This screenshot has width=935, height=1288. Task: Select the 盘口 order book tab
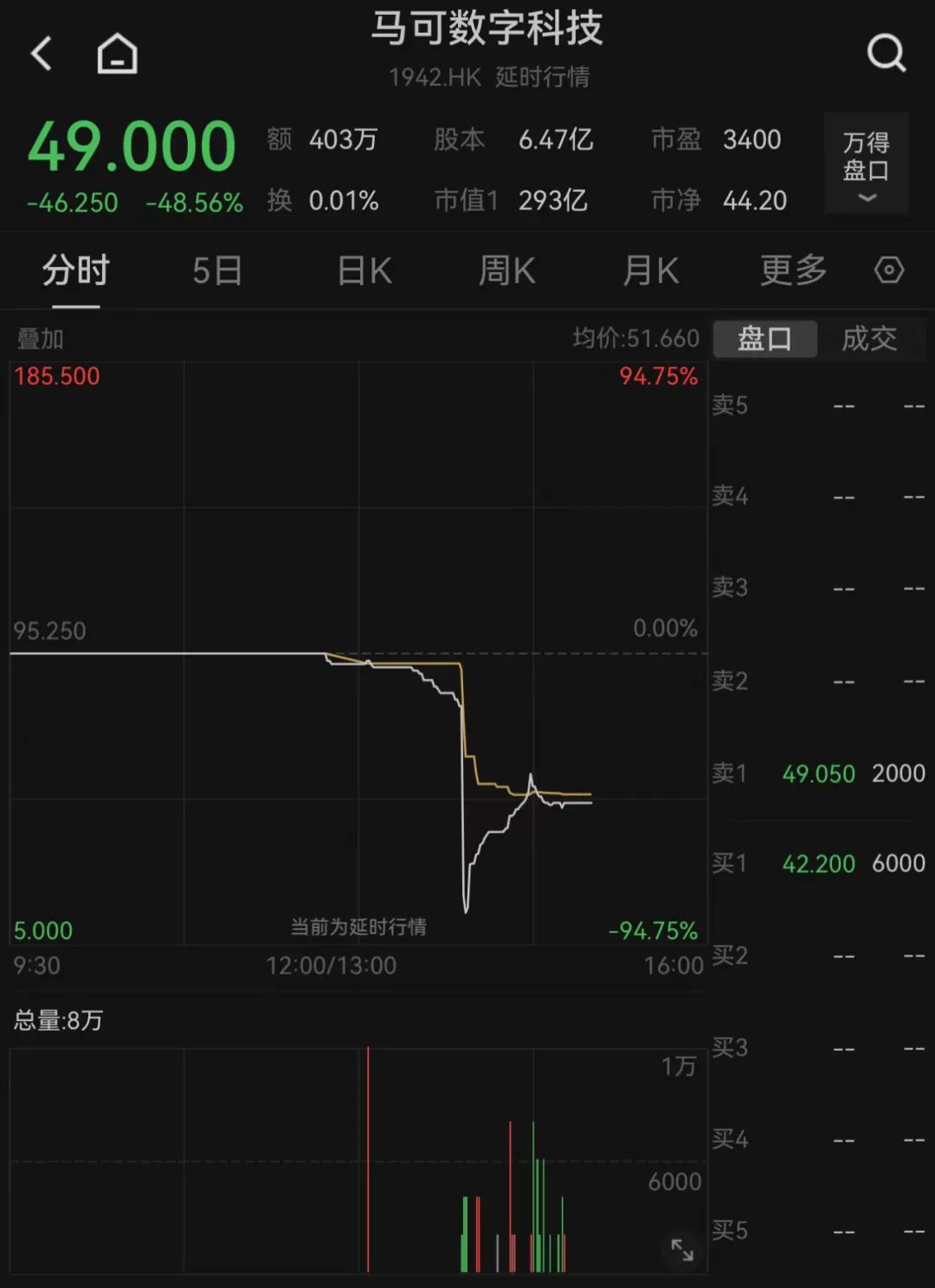pyautogui.click(x=764, y=339)
